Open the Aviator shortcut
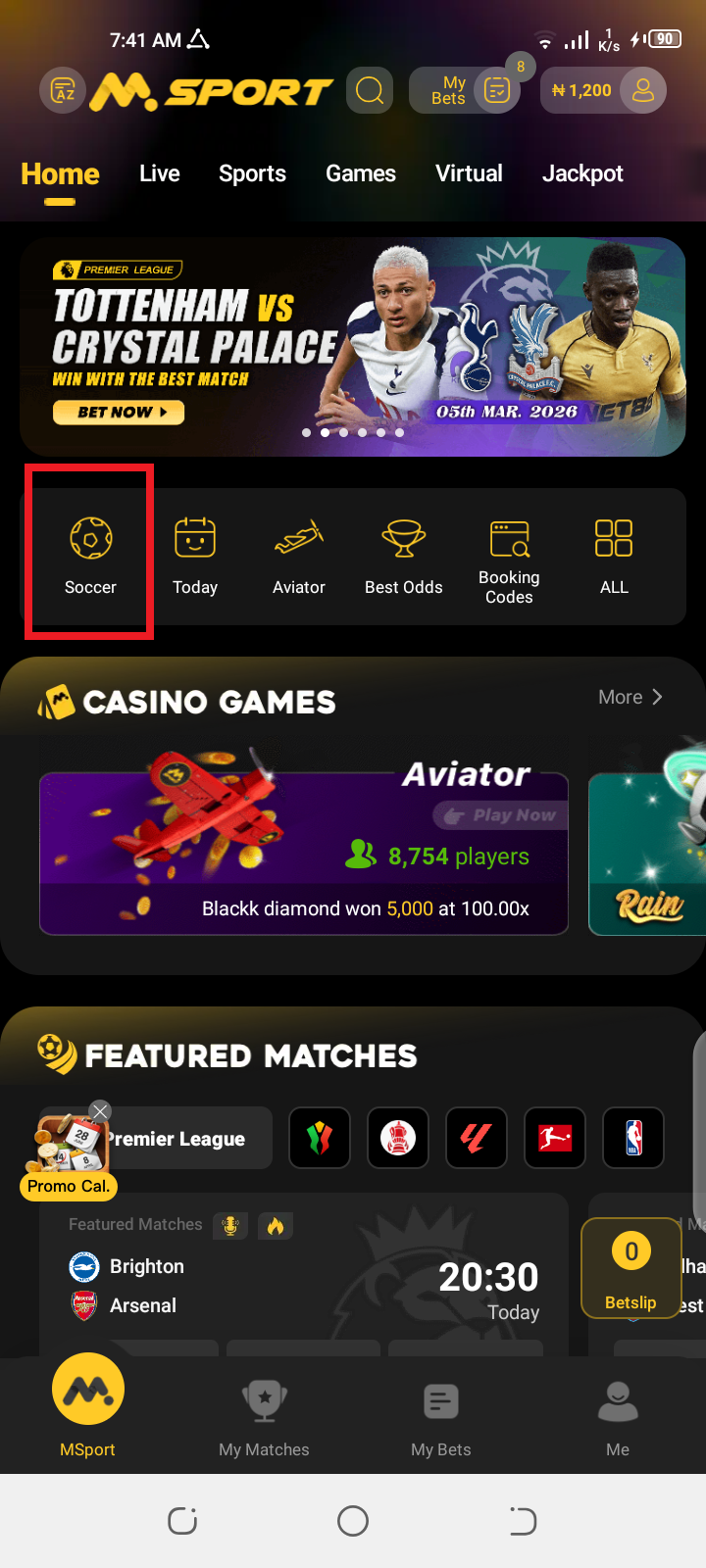Viewport: 706px width, 1568px height. [299, 556]
